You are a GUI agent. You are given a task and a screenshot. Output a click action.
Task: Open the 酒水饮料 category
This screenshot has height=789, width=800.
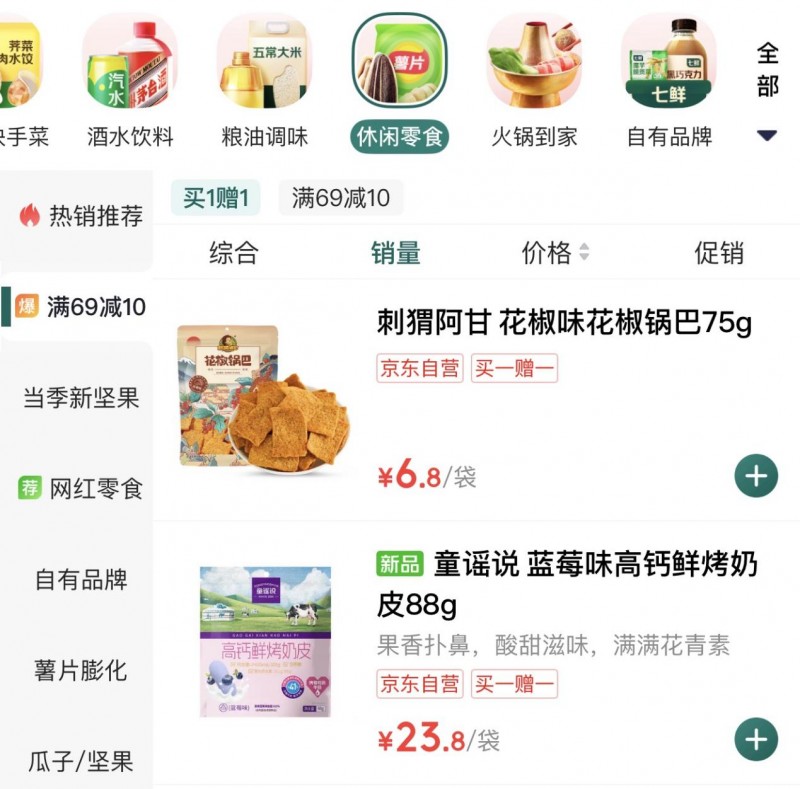[x=130, y=85]
